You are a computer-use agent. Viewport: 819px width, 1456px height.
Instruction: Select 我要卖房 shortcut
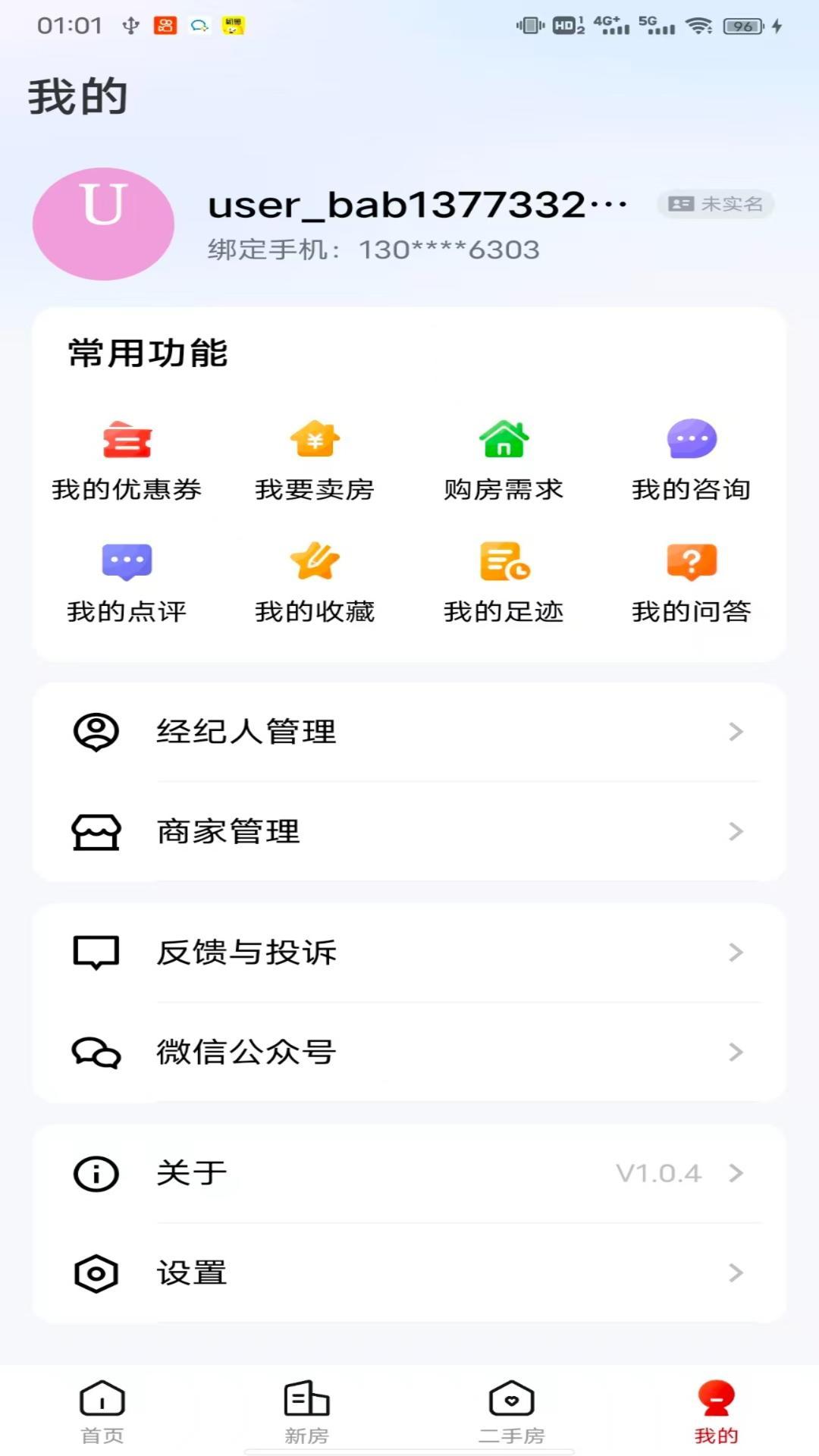[x=315, y=460]
